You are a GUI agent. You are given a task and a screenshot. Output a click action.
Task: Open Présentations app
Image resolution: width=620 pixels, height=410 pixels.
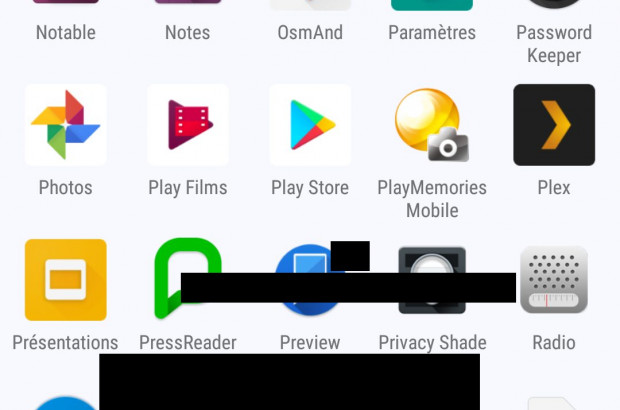pyautogui.click(x=65, y=280)
